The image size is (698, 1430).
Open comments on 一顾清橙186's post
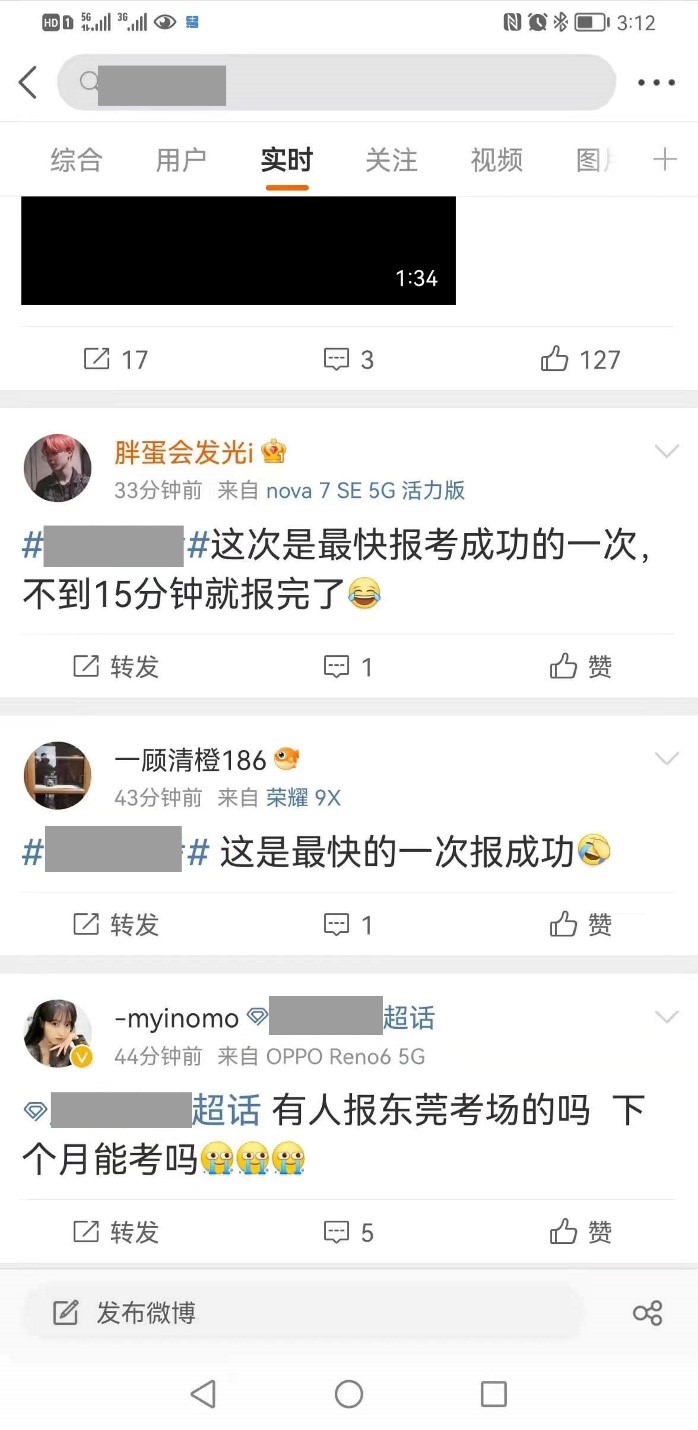[x=349, y=925]
